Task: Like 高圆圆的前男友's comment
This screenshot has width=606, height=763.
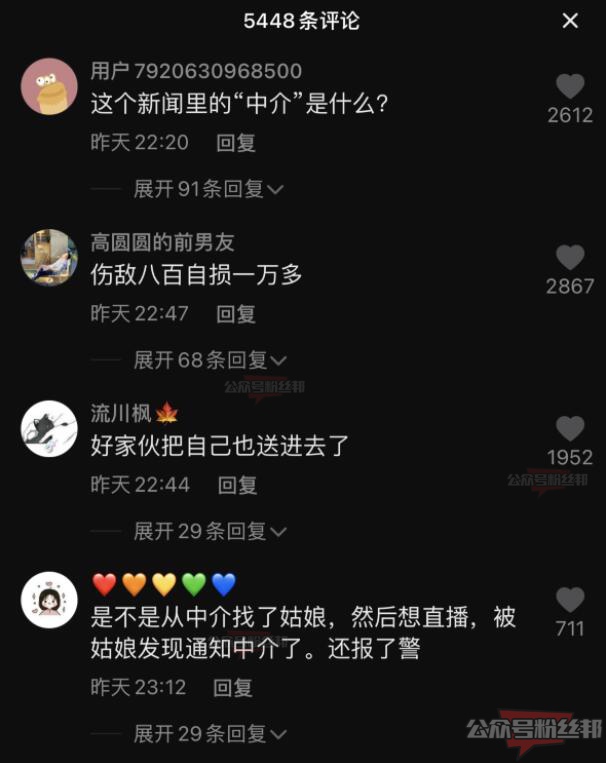Action: (570, 257)
